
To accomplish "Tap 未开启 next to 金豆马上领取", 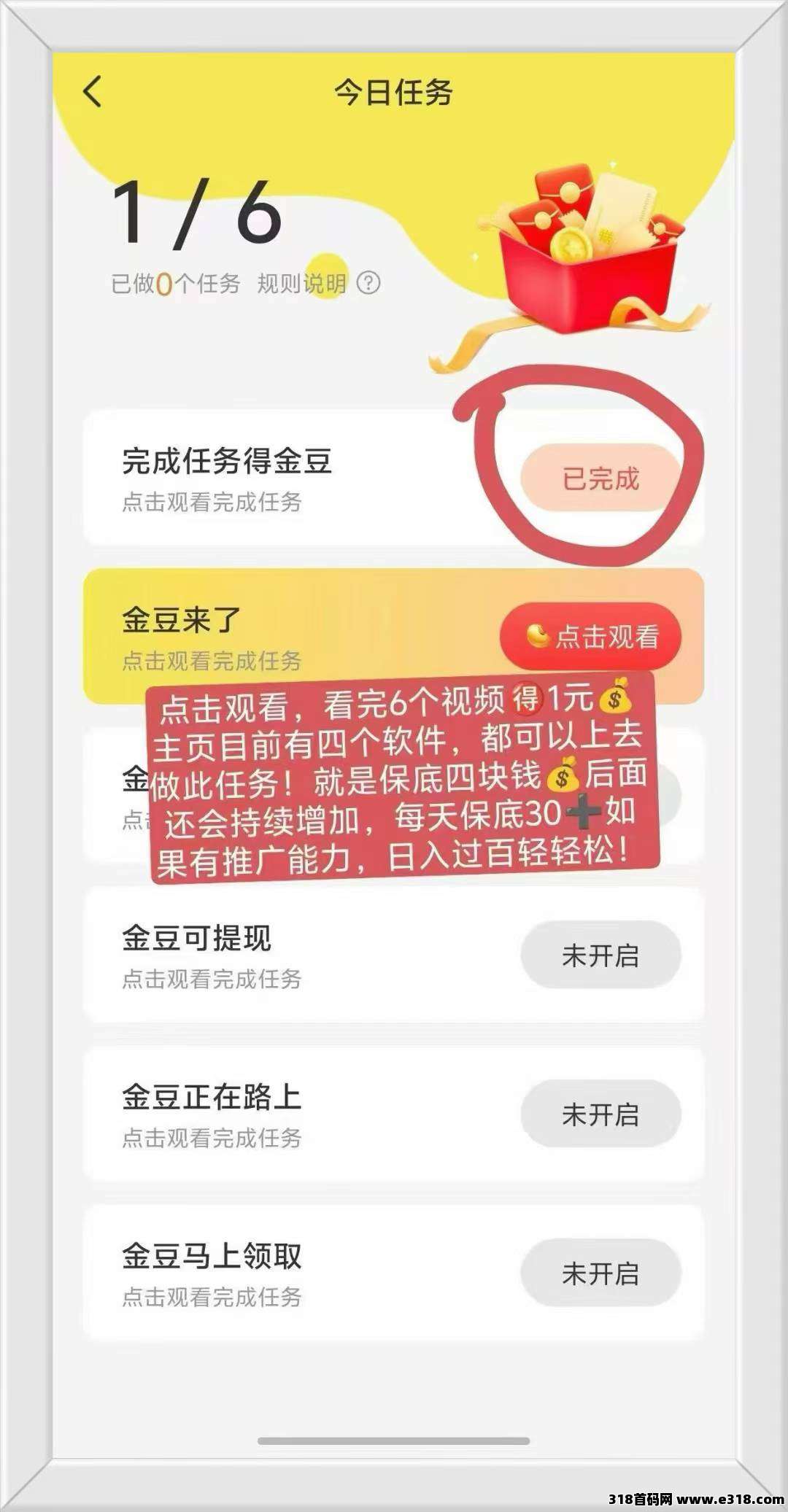I will point(600,1273).
